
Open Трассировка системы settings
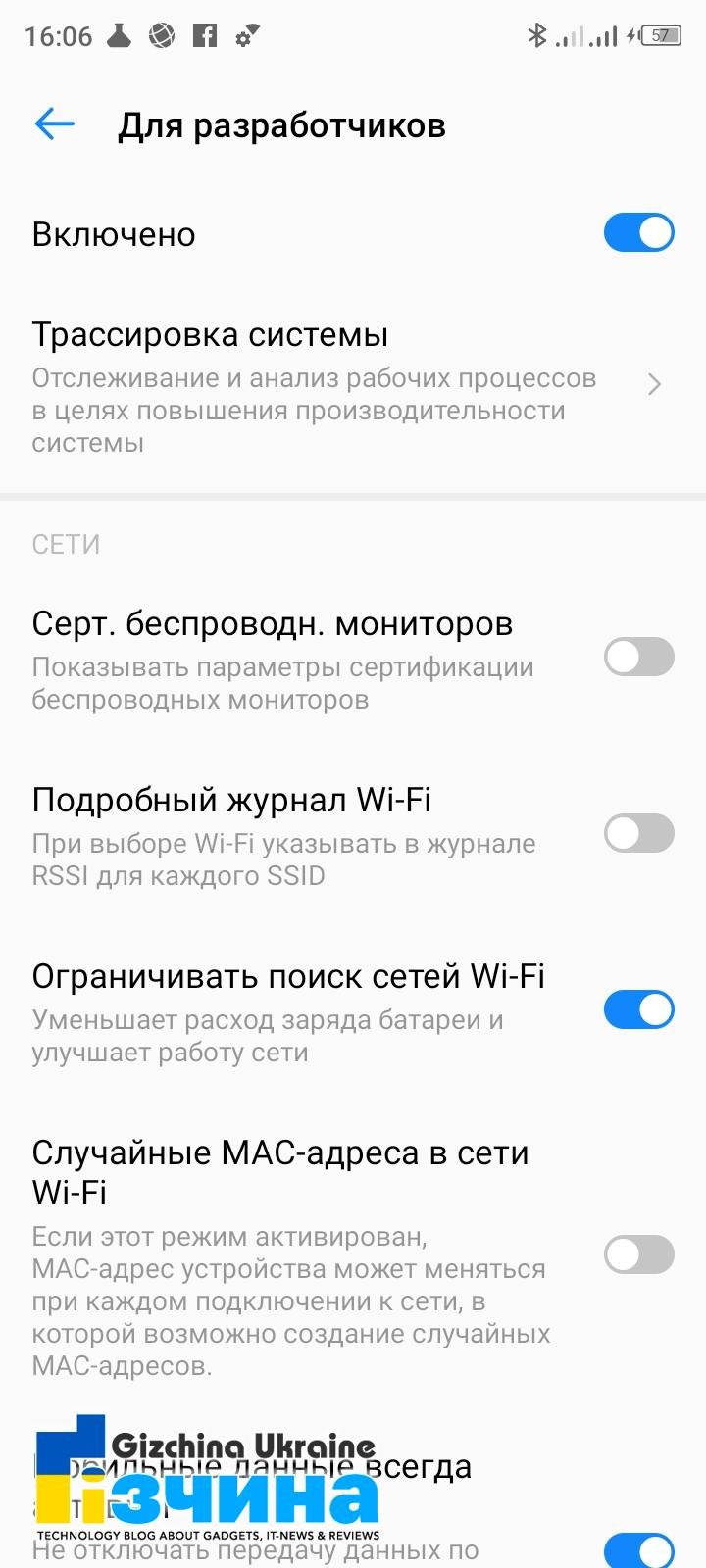click(x=353, y=387)
